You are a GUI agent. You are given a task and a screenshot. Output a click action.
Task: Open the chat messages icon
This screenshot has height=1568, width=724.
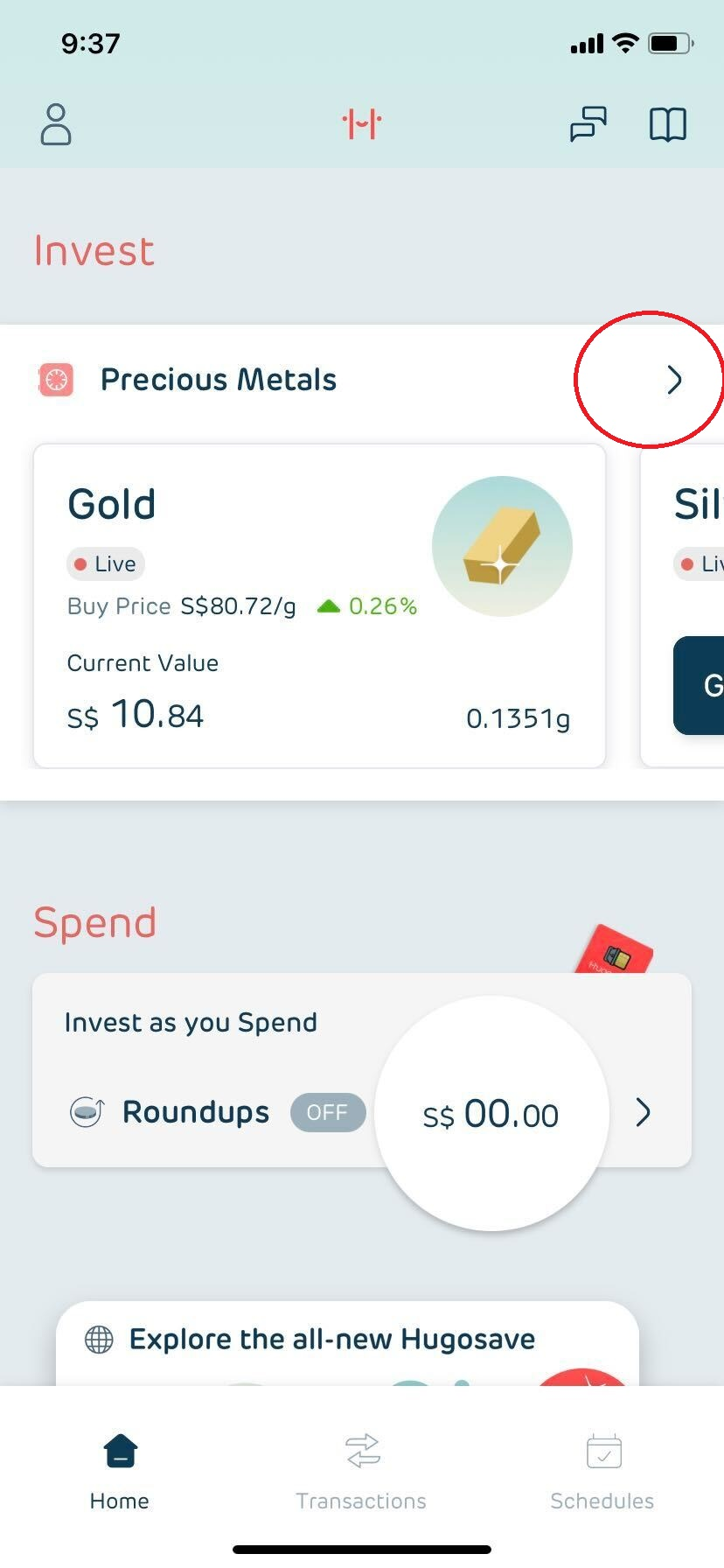pyautogui.click(x=588, y=124)
